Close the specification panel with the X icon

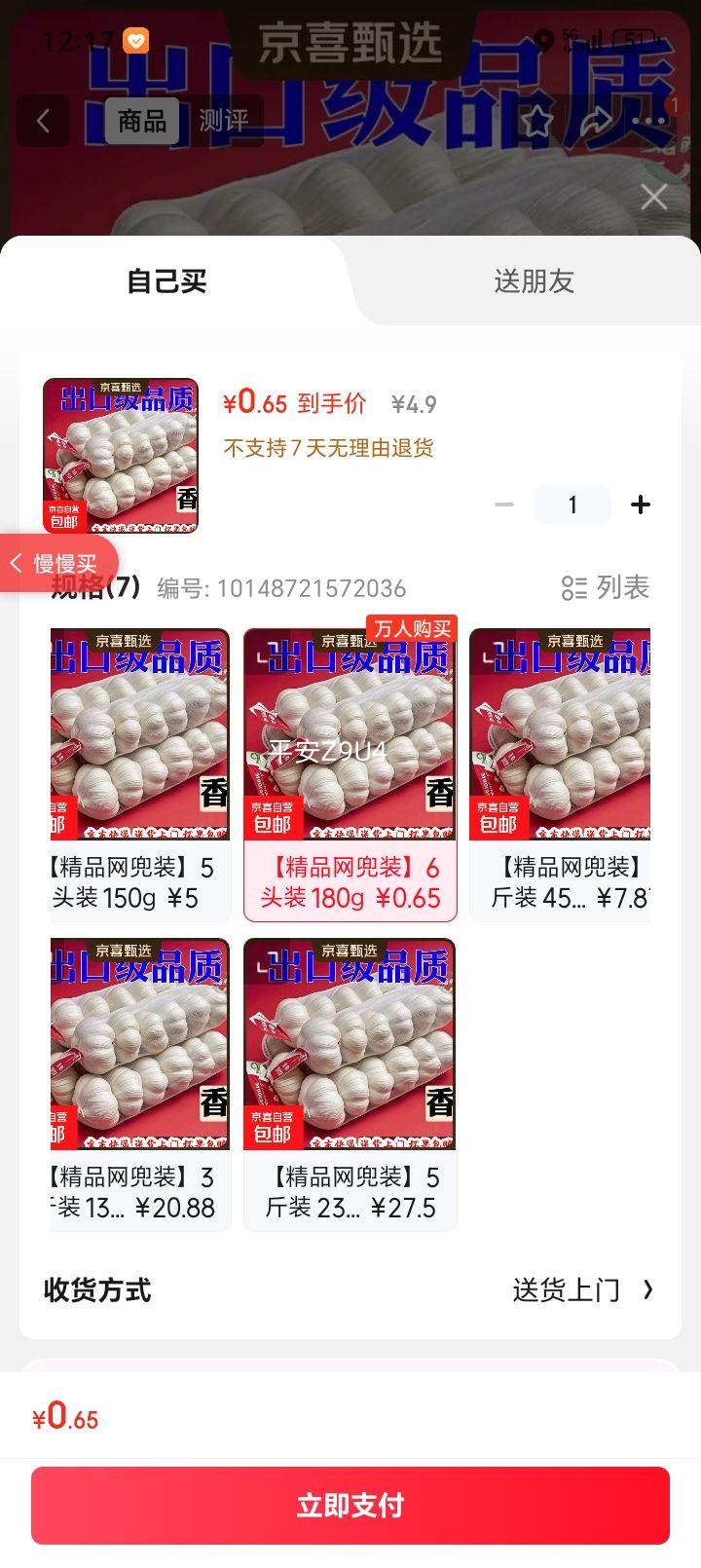coord(653,196)
